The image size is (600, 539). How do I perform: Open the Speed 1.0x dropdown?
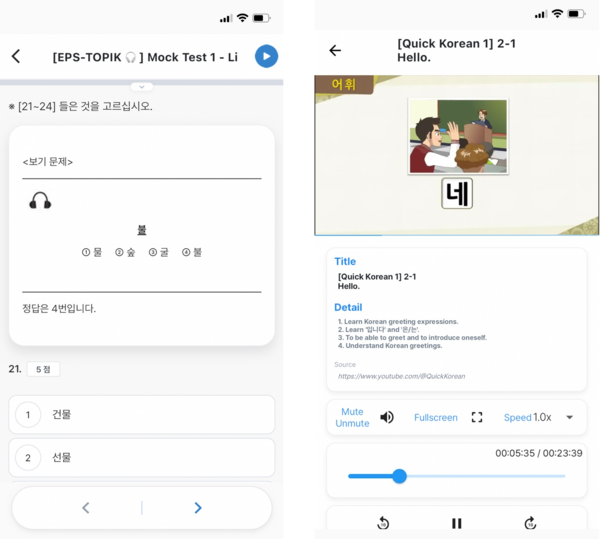click(x=540, y=417)
